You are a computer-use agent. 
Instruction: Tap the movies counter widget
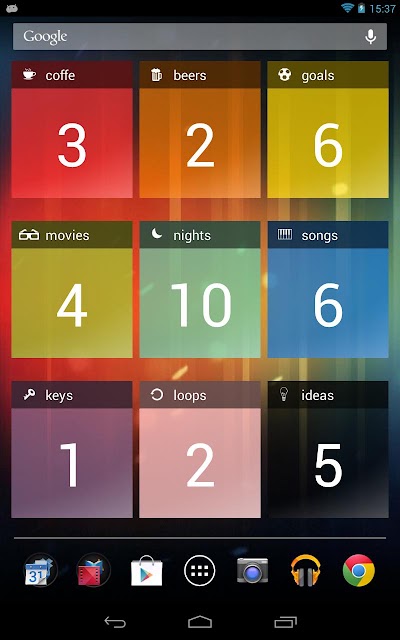tap(72, 290)
